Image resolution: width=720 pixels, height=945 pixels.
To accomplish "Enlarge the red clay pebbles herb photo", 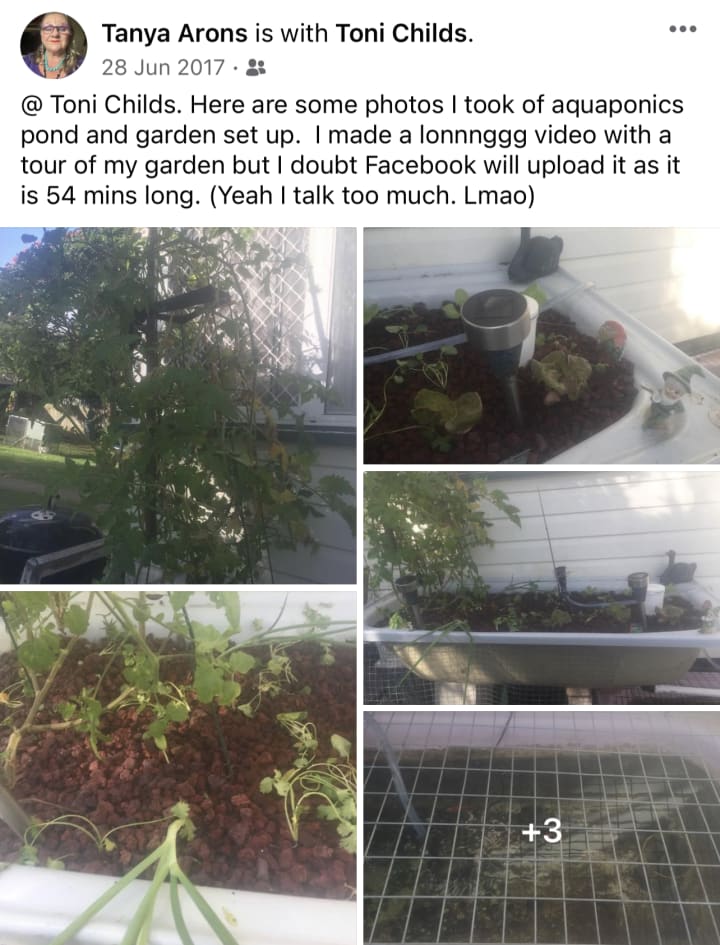I will pyautogui.click(x=178, y=767).
